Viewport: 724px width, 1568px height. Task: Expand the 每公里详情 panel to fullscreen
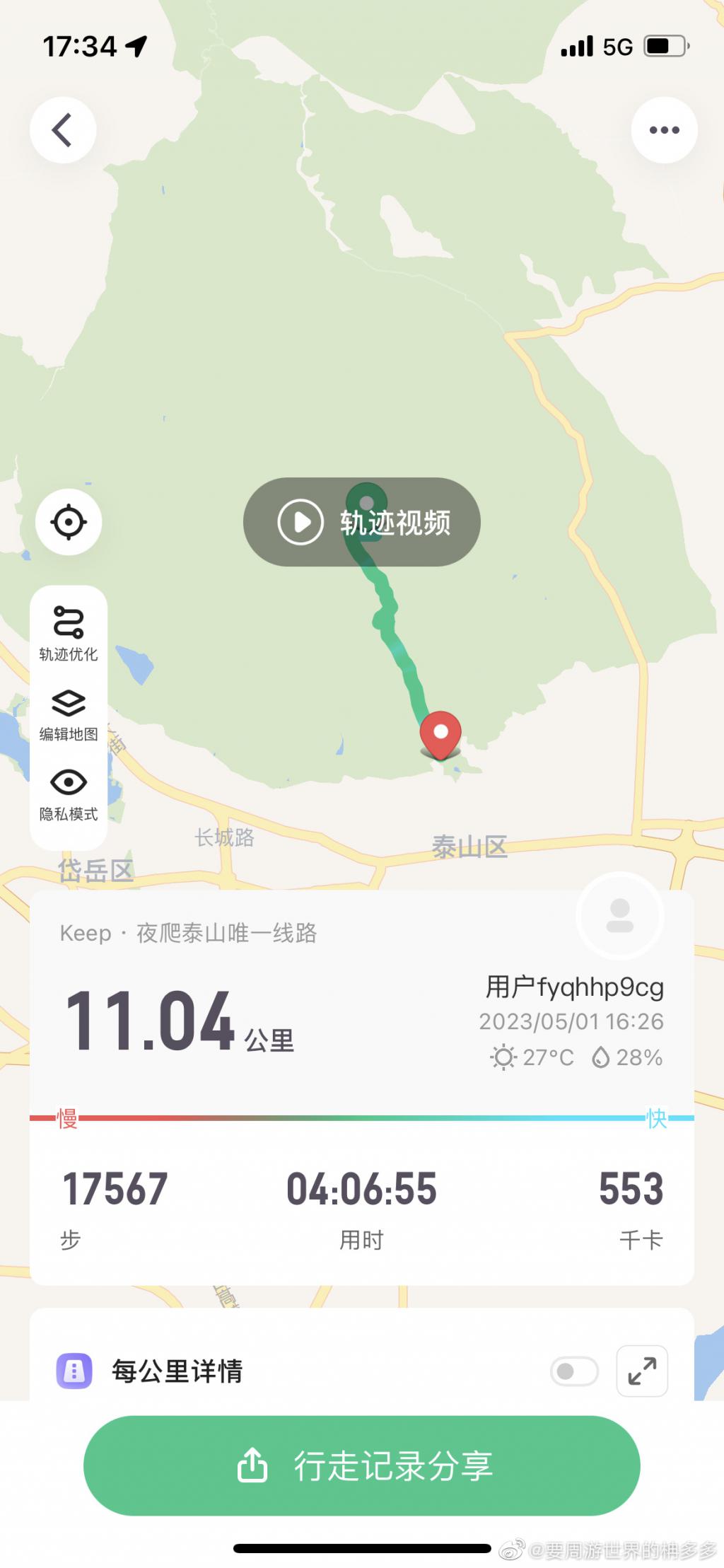click(x=642, y=1371)
